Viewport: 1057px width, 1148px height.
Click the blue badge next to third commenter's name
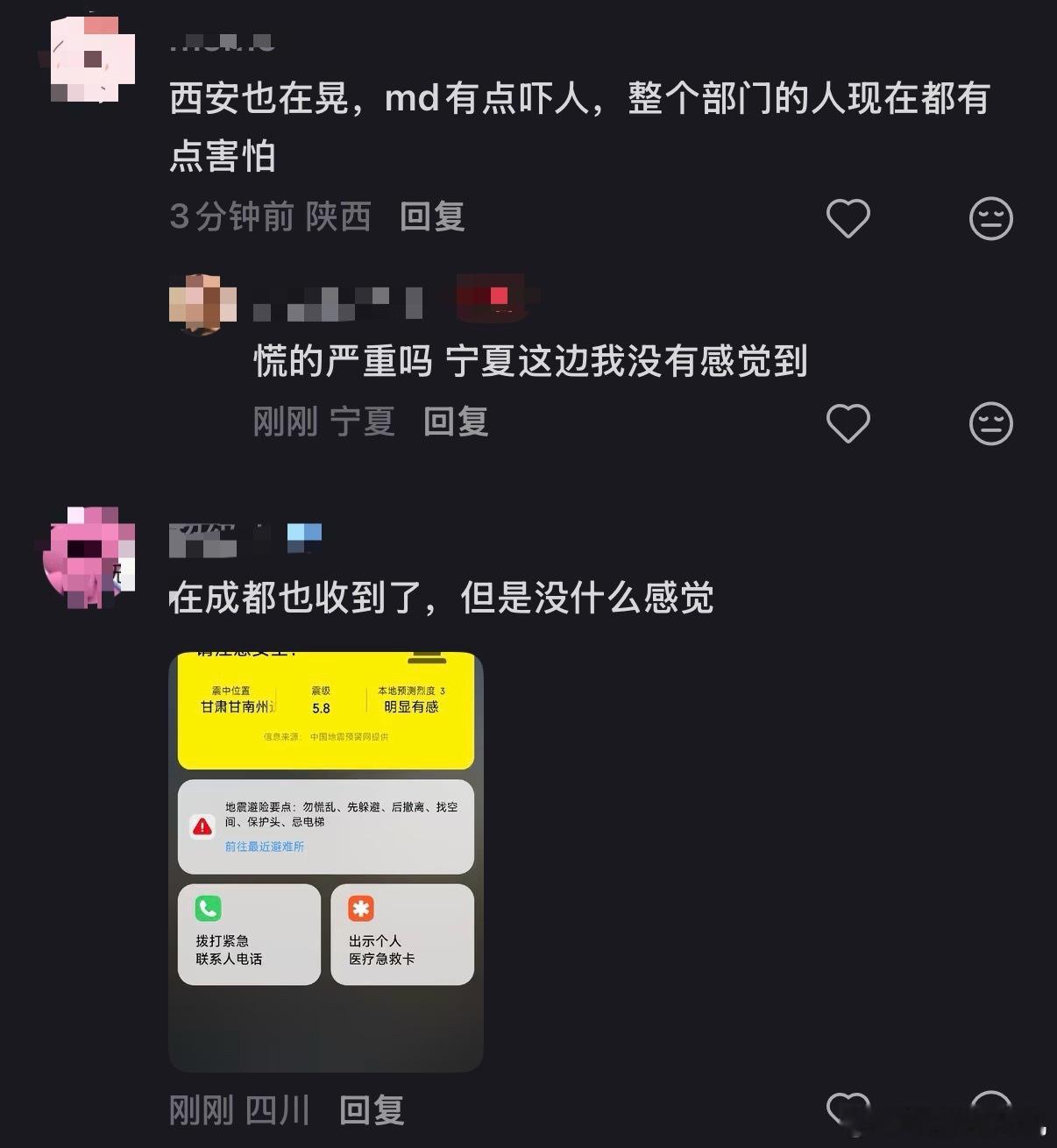click(x=305, y=537)
